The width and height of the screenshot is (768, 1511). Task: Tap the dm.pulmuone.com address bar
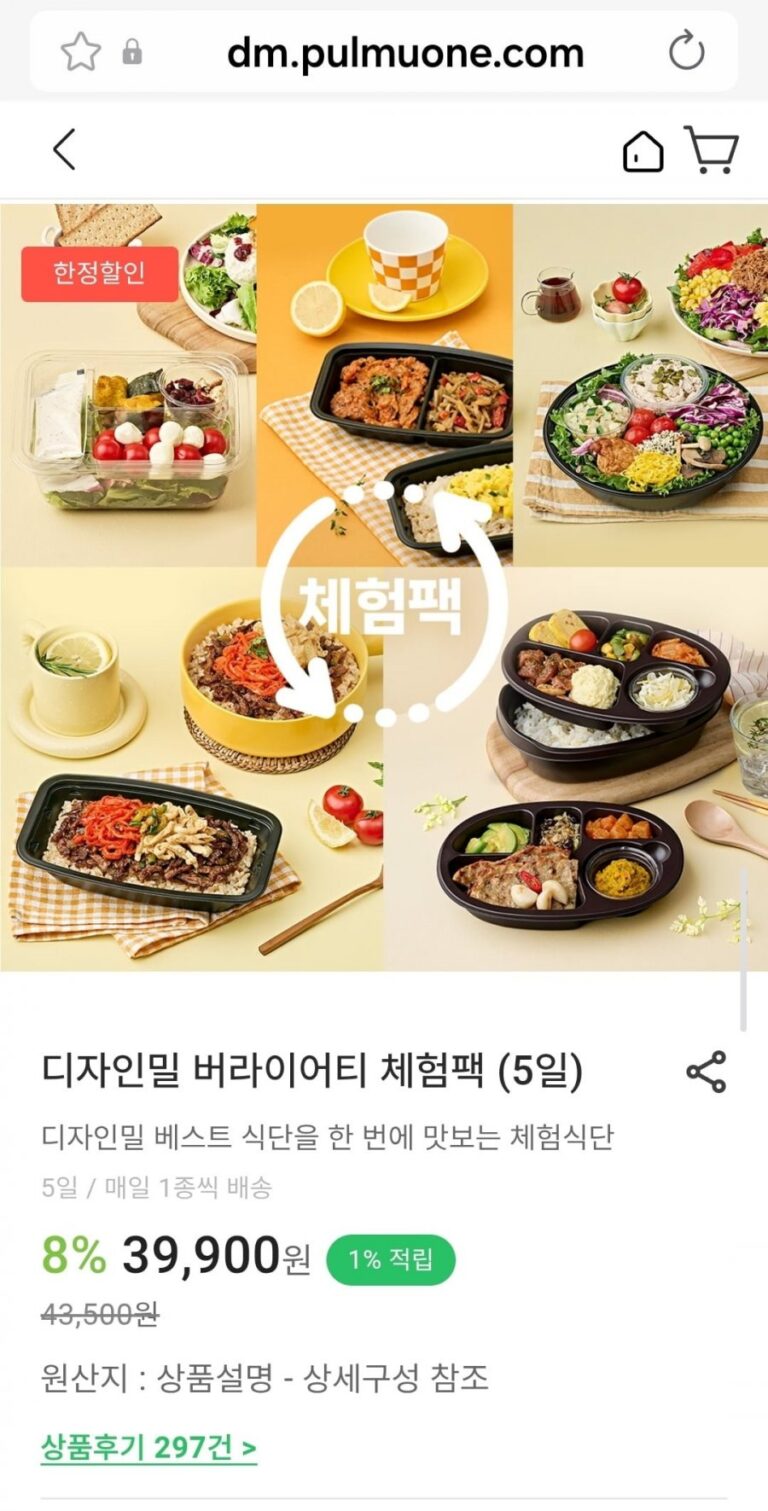(x=405, y=52)
